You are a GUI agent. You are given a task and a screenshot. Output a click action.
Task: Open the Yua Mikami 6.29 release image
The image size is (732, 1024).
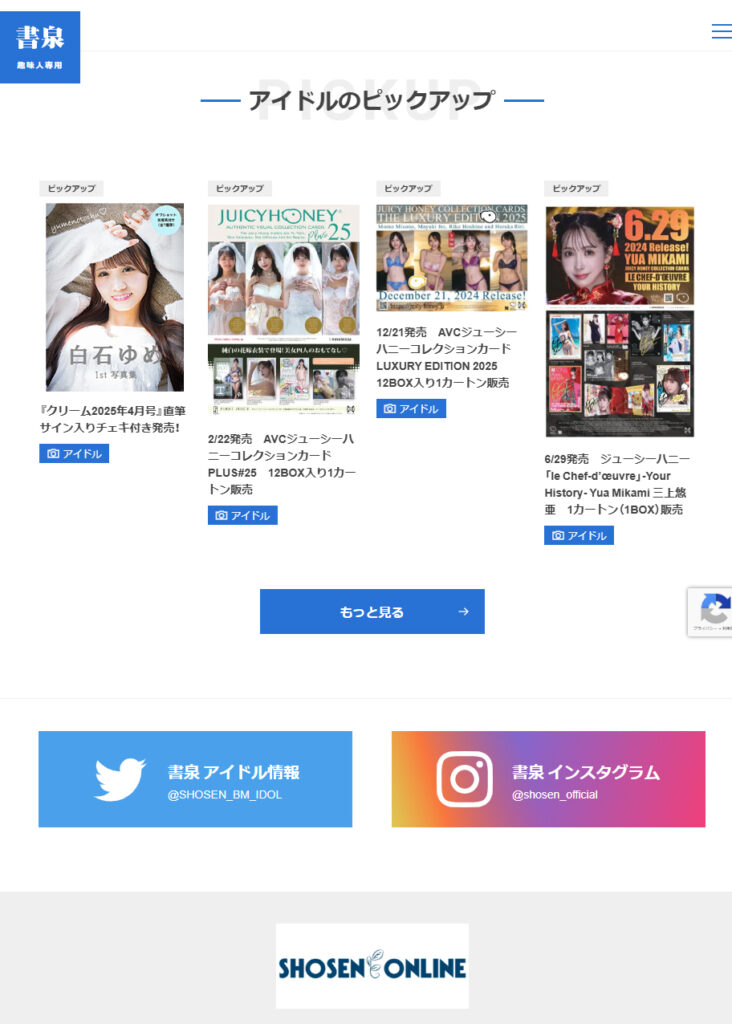click(619, 321)
